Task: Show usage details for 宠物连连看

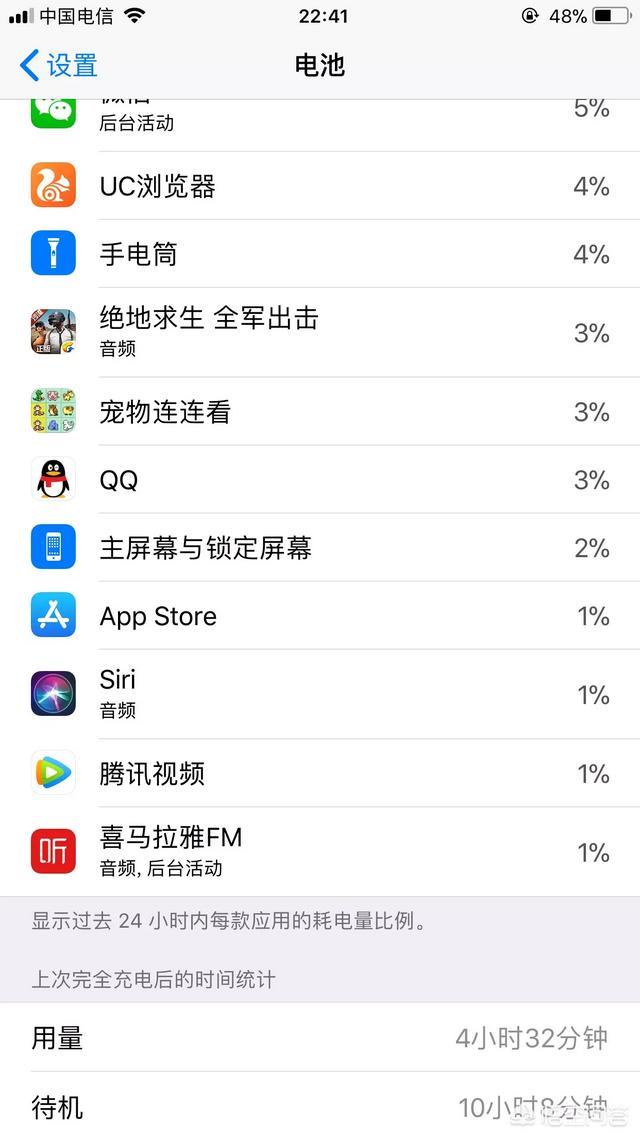Action: [x=320, y=411]
